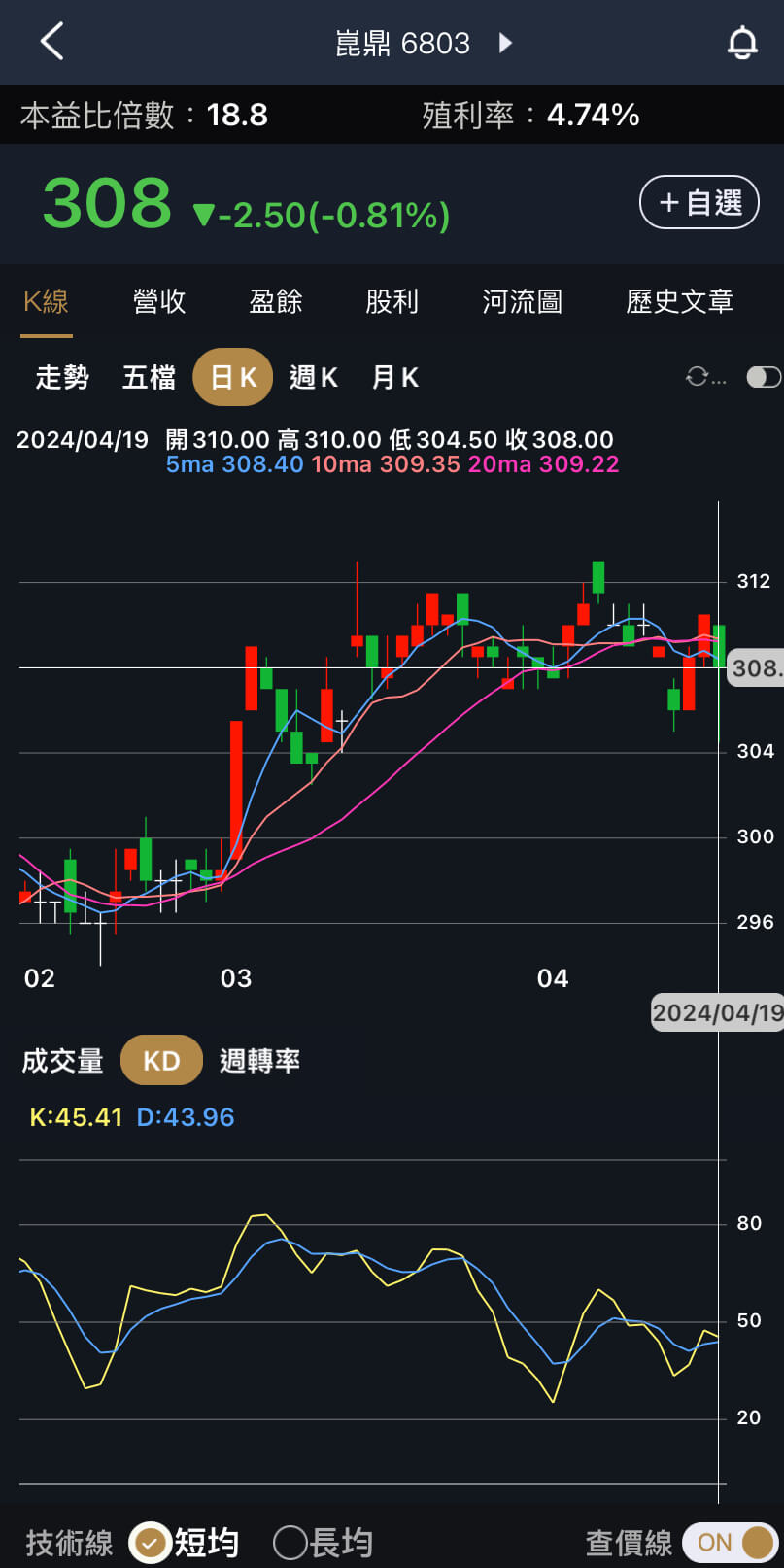
Task: Select the 走勢 chart view
Action: coord(62,377)
